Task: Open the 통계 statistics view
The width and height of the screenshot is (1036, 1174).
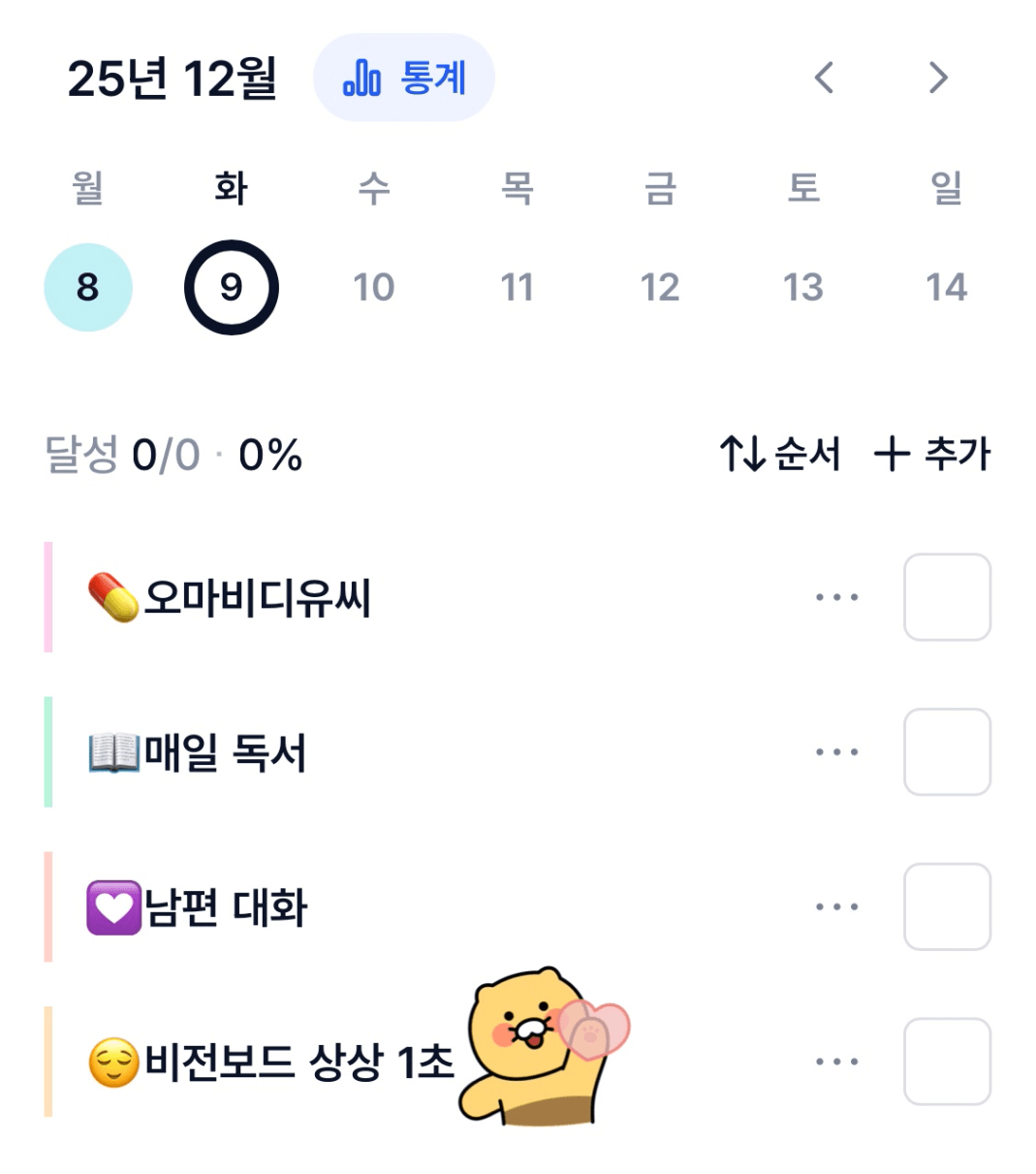Action: tap(404, 78)
